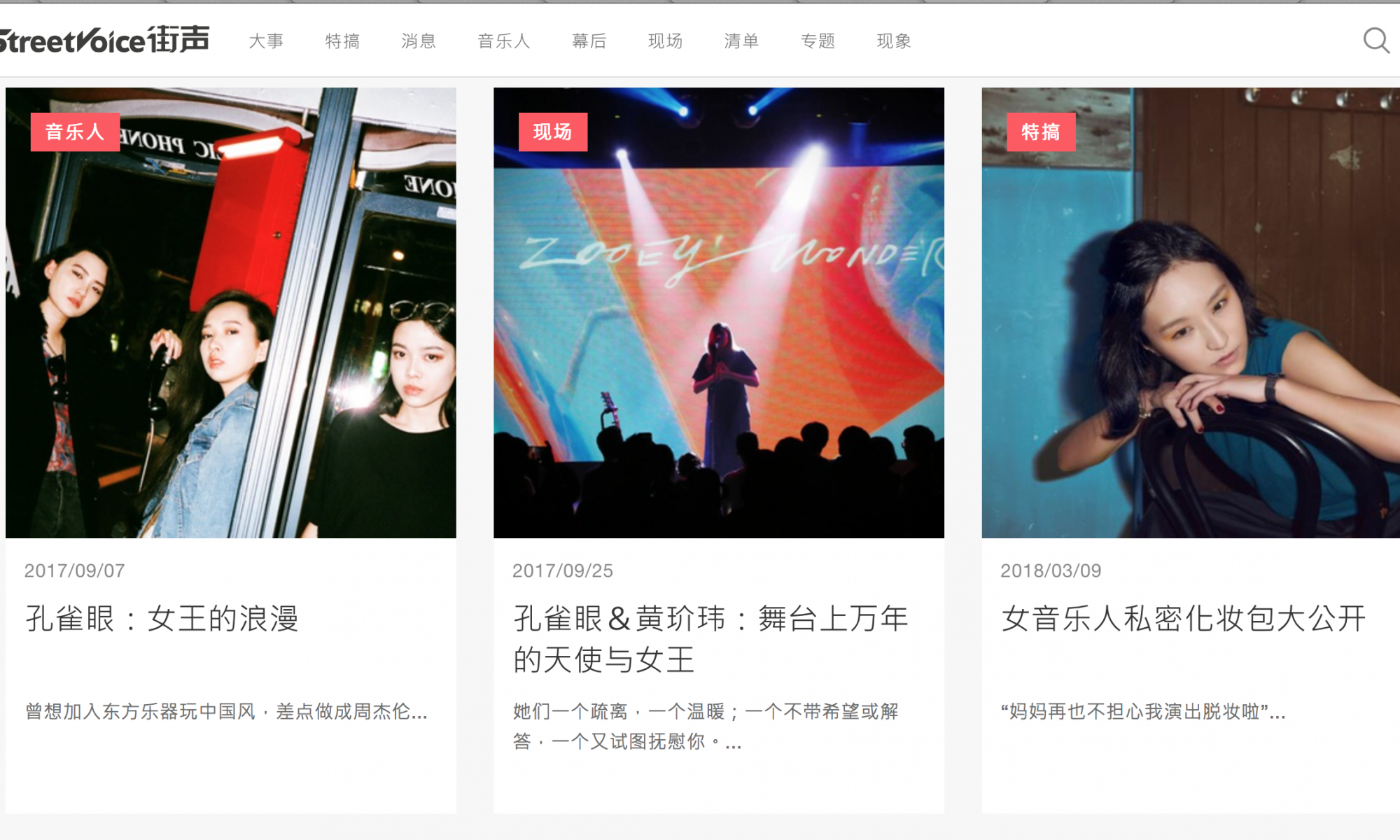Open the 音乐人 nav section
Image resolution: width=1400 pixels, height=840 pixels.
tap(504, 41)
